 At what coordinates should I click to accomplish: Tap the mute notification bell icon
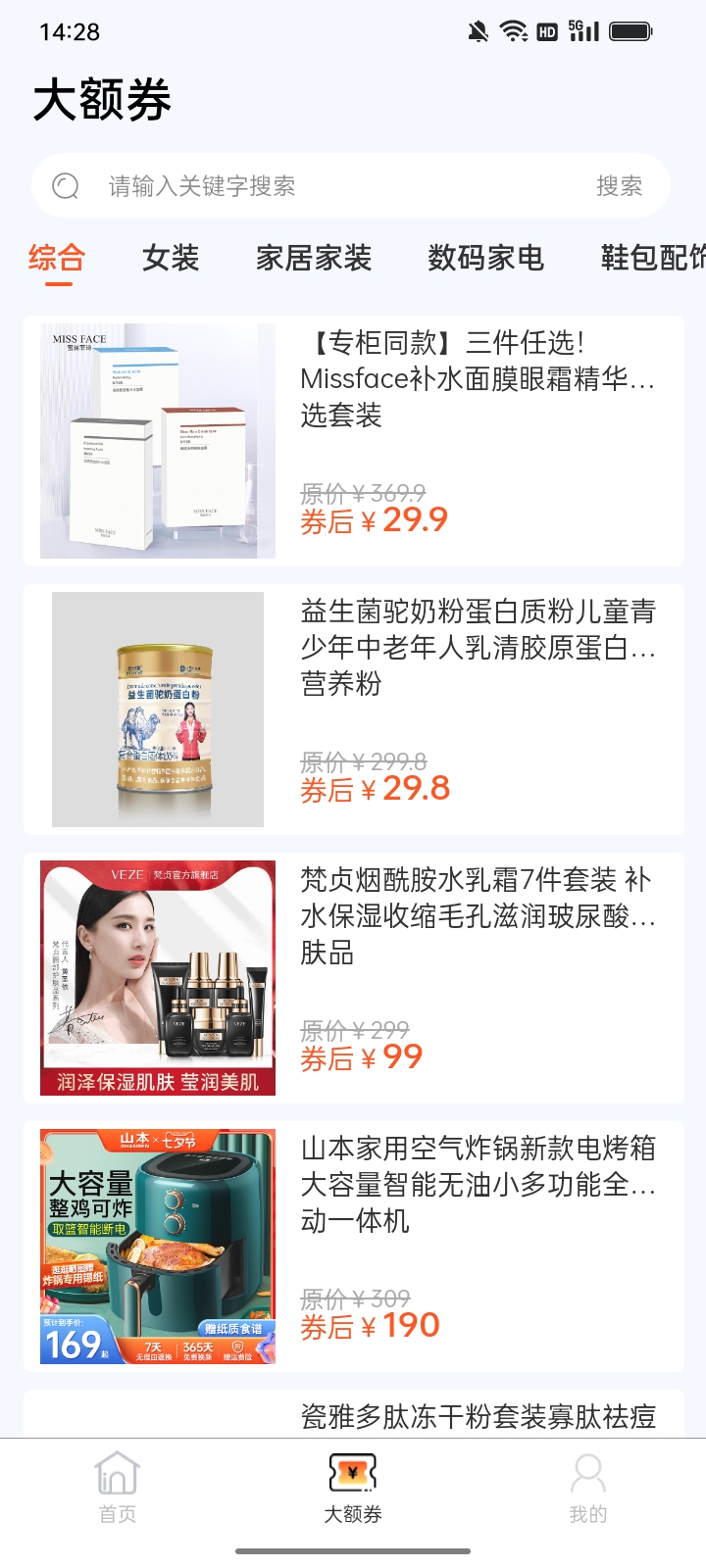(475, 29)
